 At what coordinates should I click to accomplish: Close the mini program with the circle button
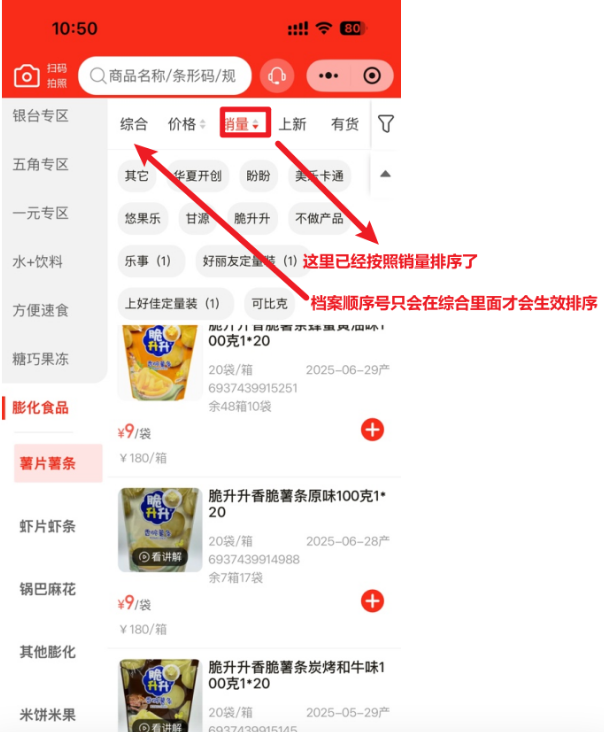[x=372, y=75]
